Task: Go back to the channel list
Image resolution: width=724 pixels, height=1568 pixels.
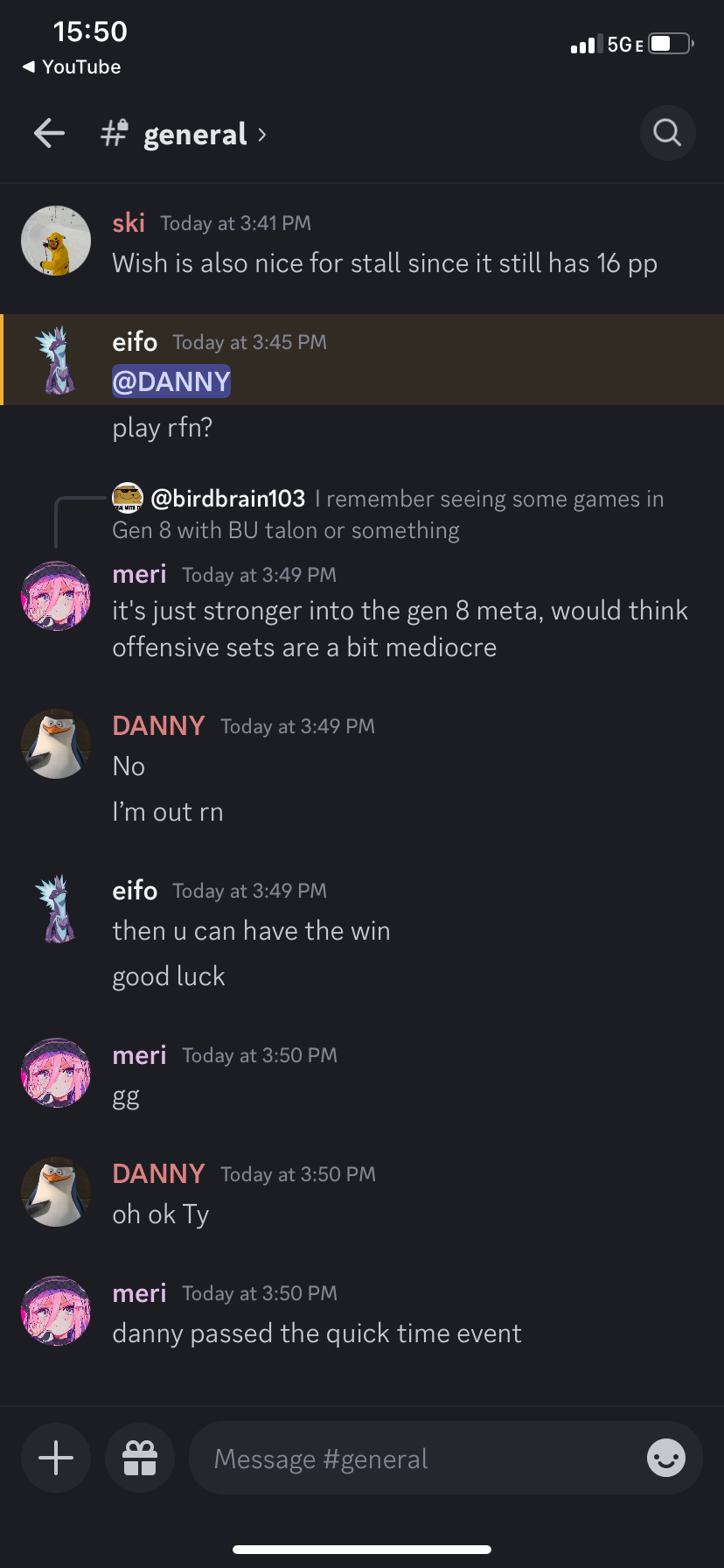Action: [49, 134]
